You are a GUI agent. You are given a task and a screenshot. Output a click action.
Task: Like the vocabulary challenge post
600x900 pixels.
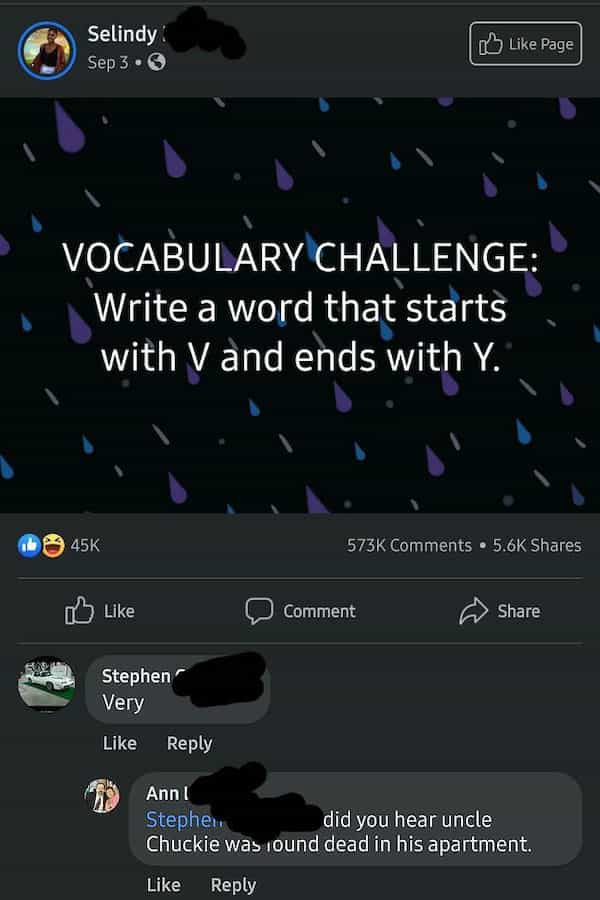tap(100, 611)
